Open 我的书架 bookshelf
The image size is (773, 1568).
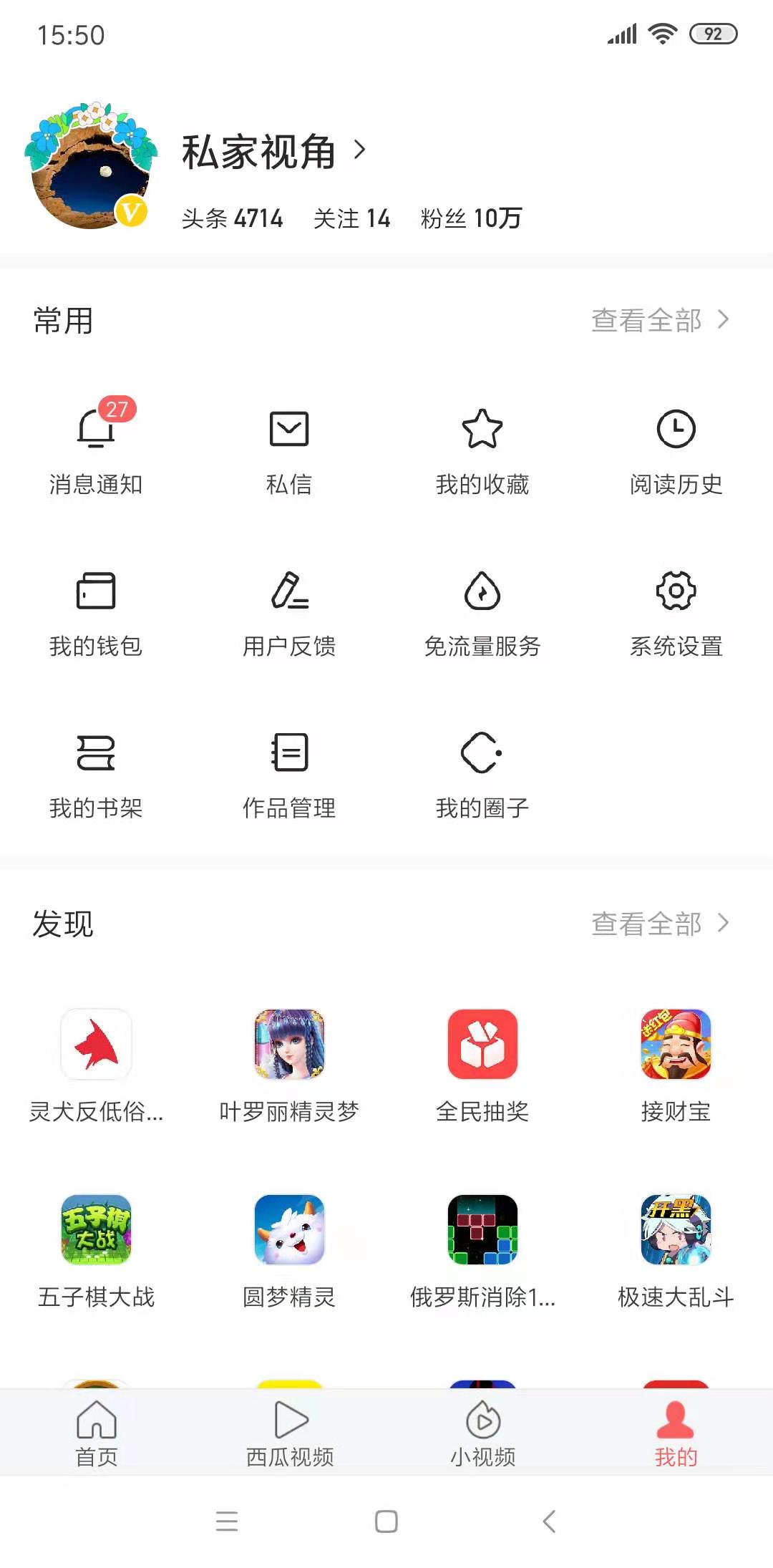coord(95,773)
